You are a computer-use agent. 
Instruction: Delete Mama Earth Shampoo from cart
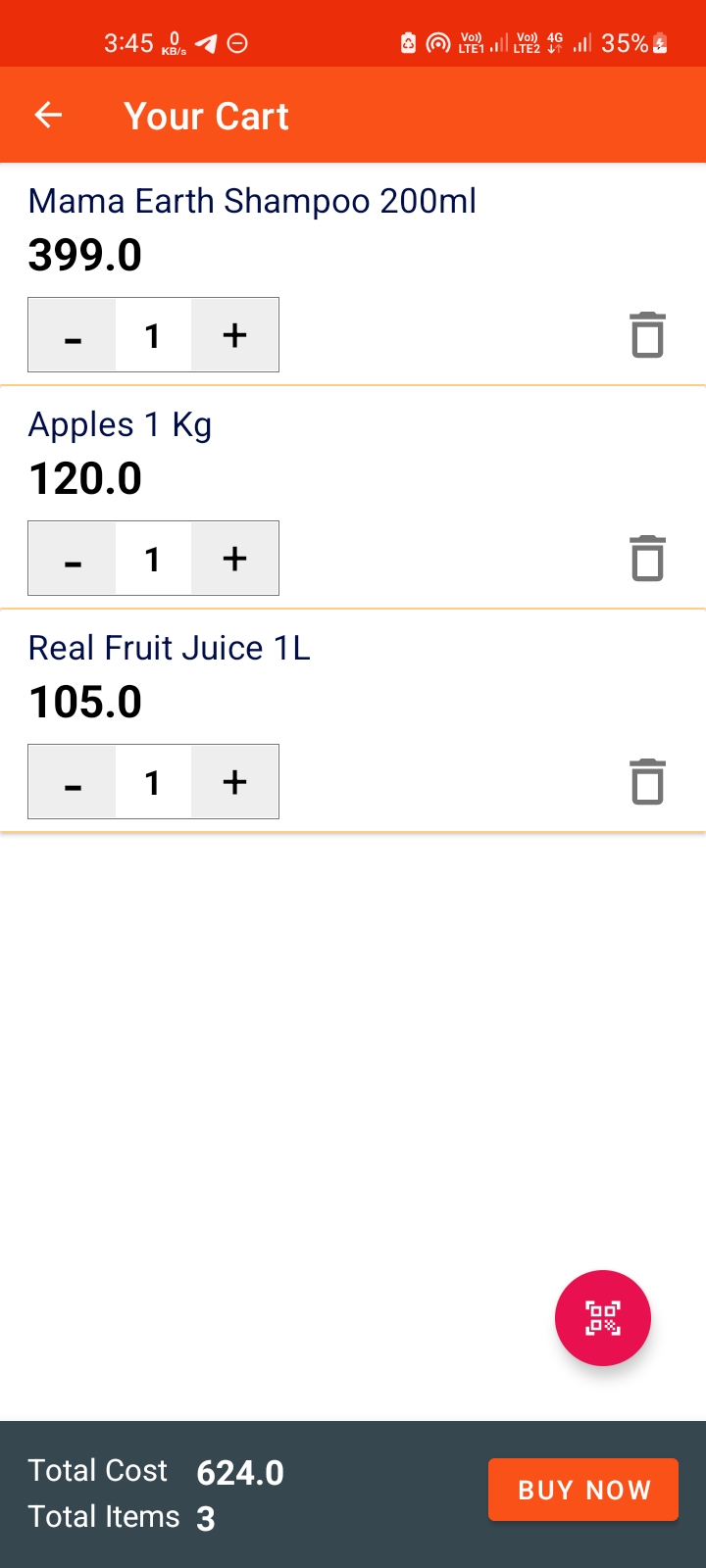647,335
